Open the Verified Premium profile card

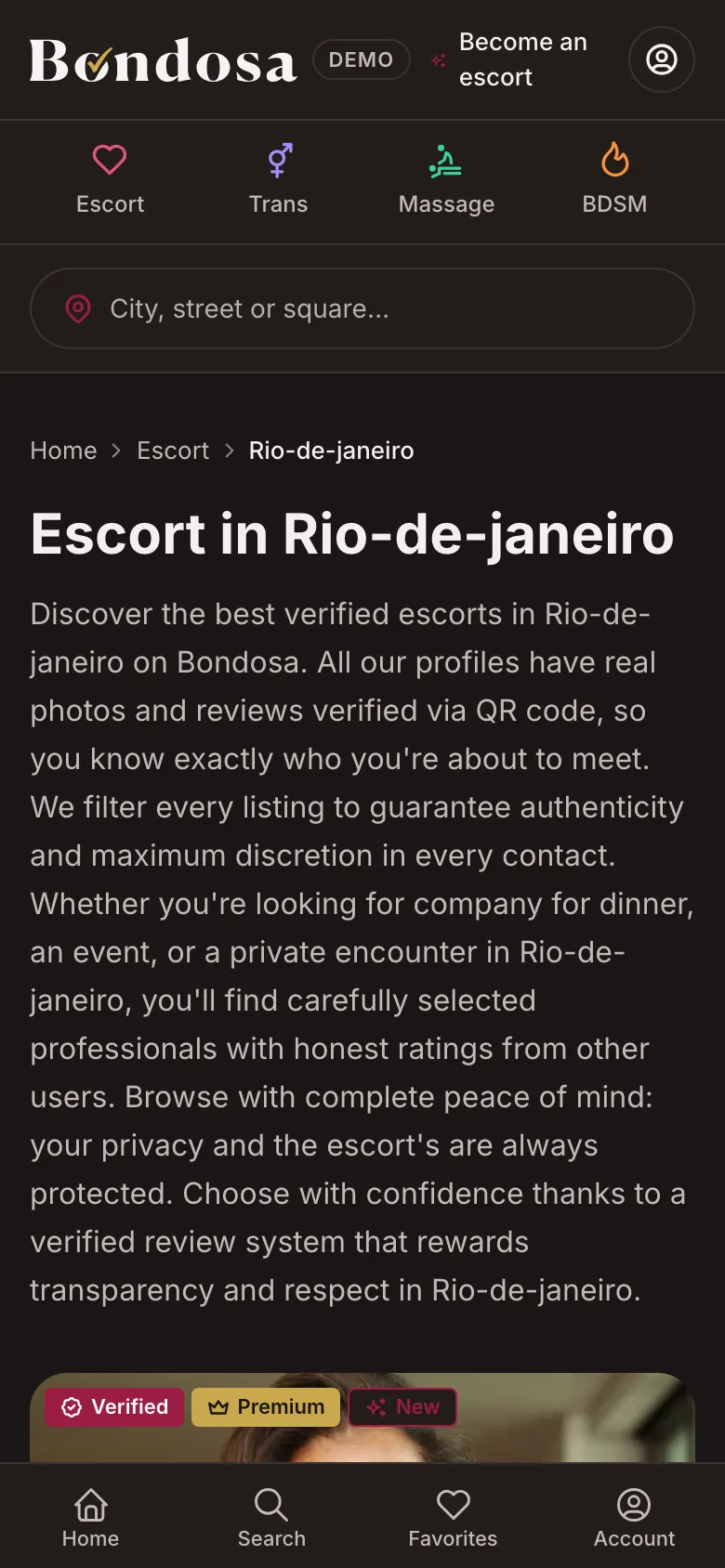point(362,1418)
